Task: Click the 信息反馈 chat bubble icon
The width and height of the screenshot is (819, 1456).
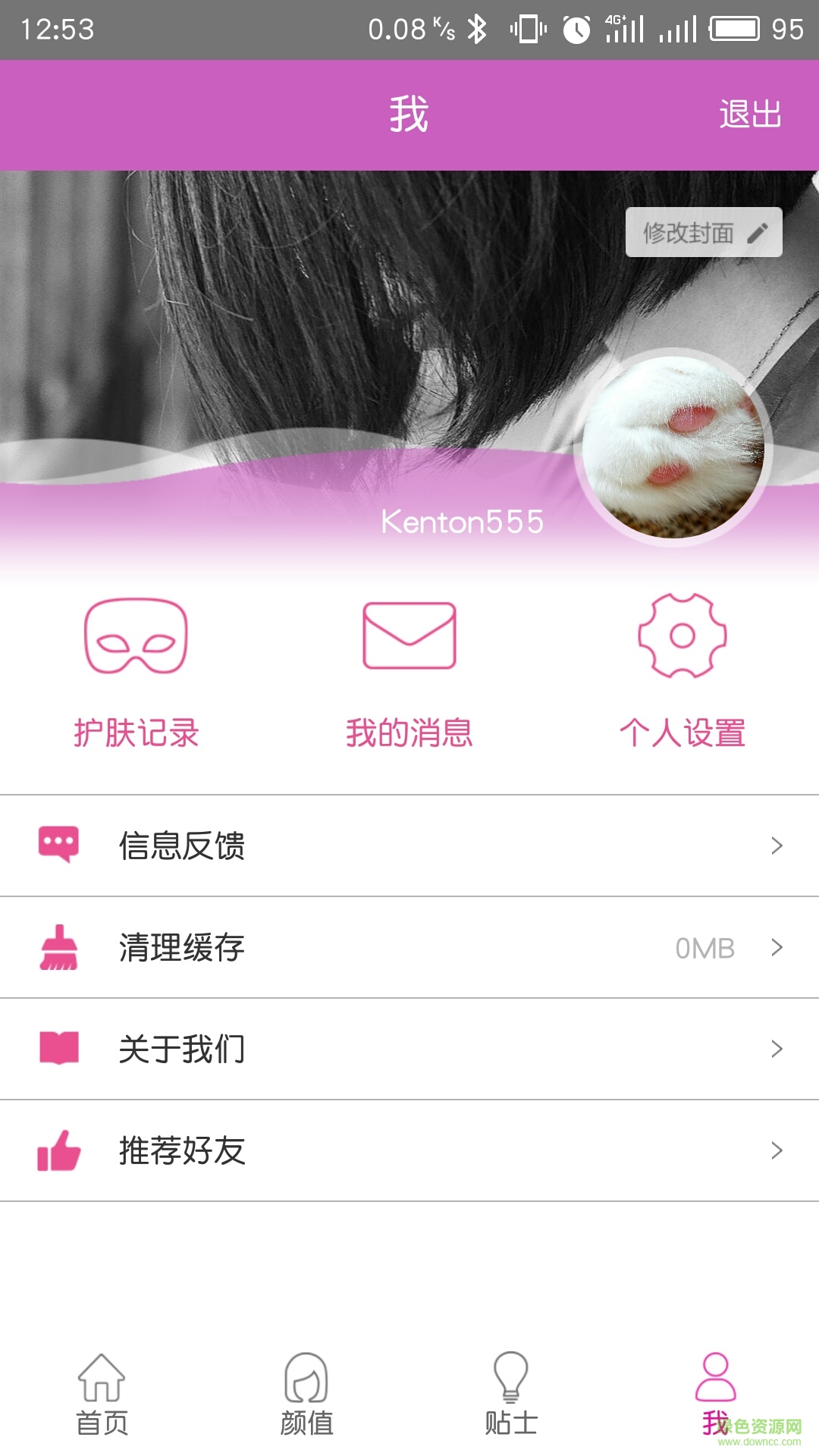Action: click(58, 844)
